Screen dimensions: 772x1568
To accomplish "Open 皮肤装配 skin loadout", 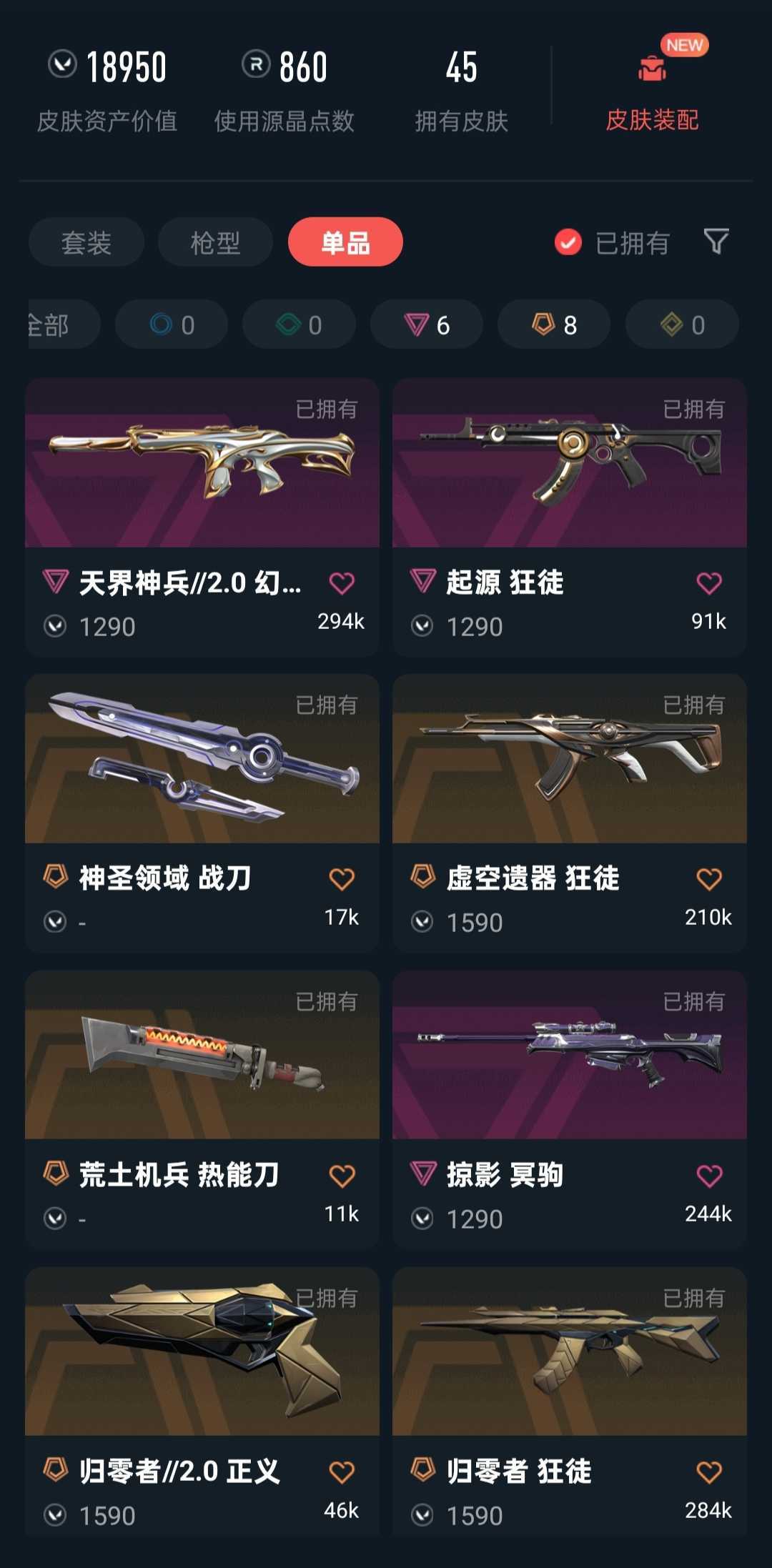I will pos(651,93).
